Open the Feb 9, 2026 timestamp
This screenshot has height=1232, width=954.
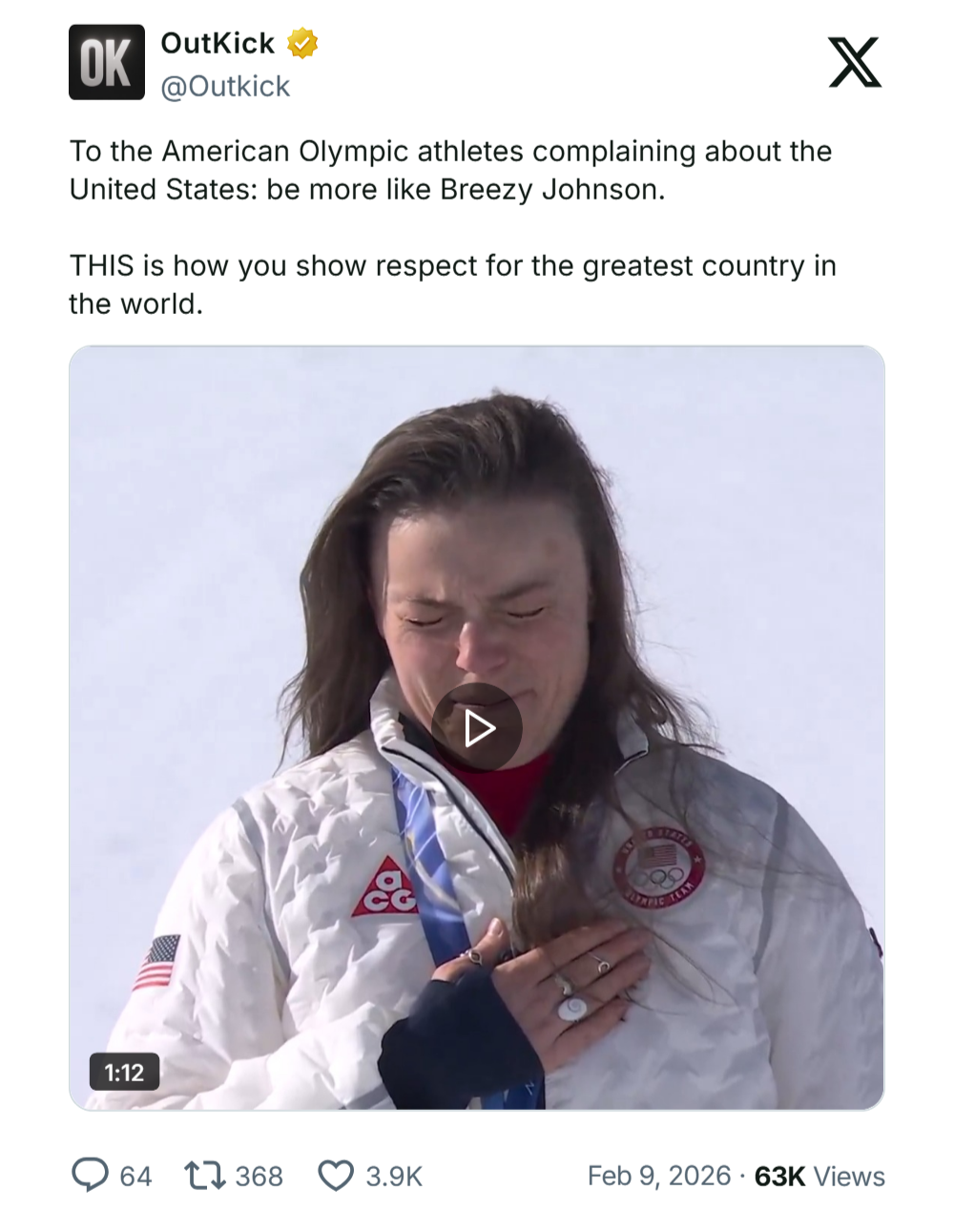[658, 1176]
